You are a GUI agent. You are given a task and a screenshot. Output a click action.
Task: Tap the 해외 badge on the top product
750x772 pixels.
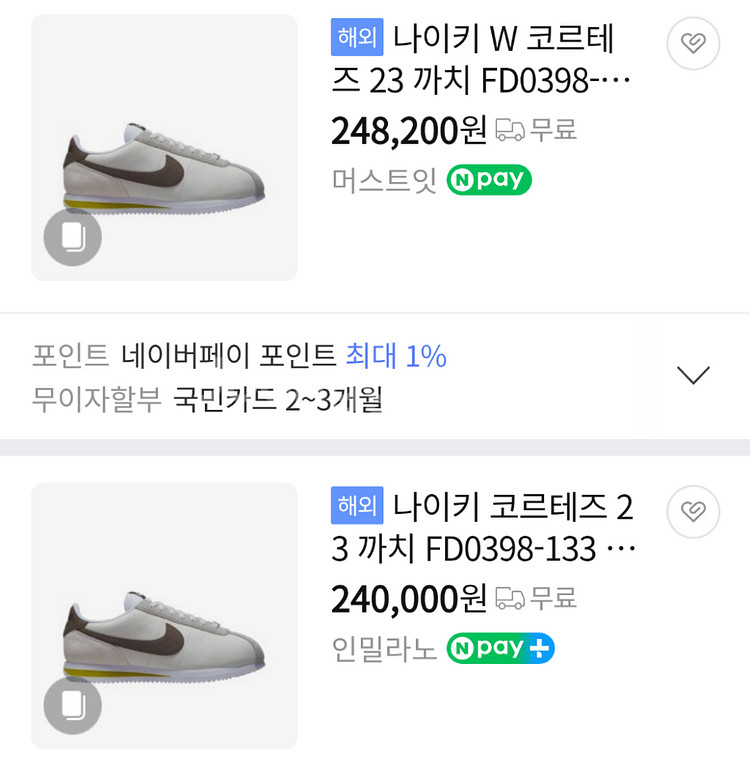click(358, 38)
